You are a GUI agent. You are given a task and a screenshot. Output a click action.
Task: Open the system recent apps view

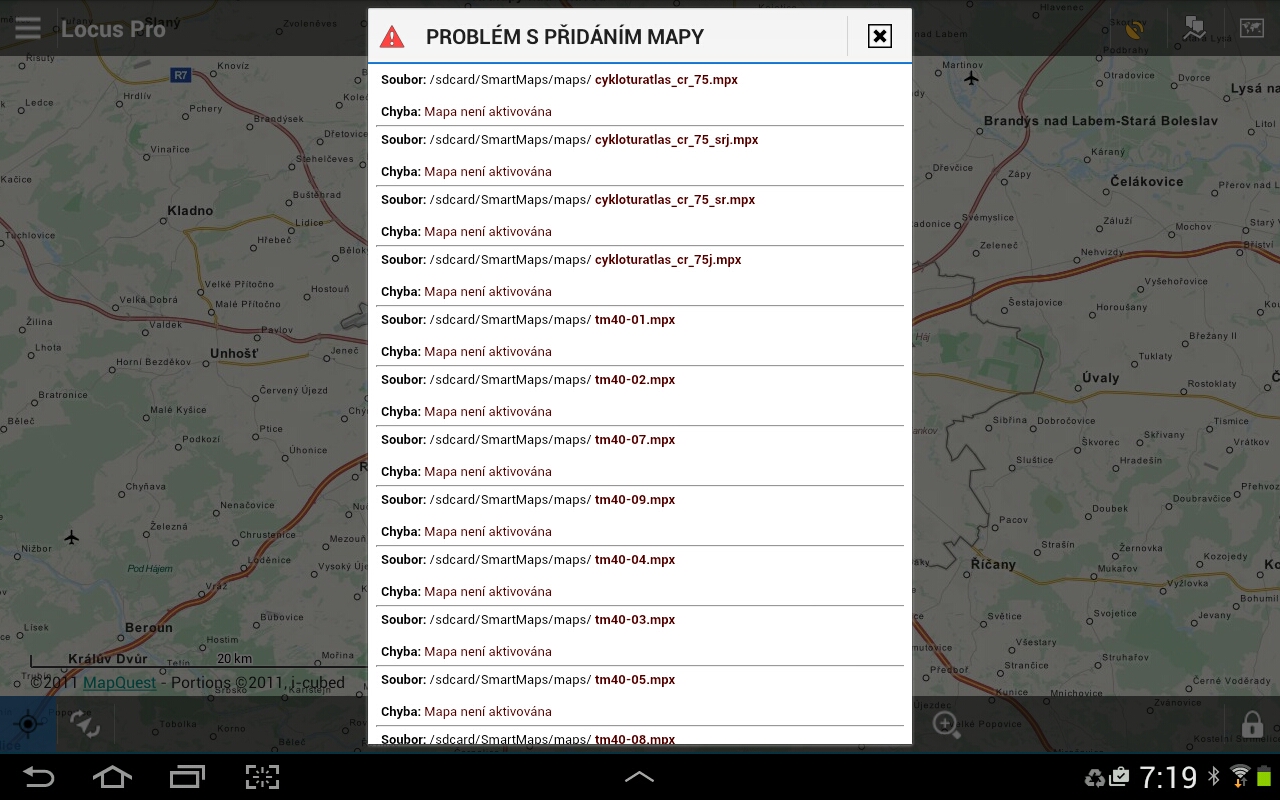tap(187, 777)
